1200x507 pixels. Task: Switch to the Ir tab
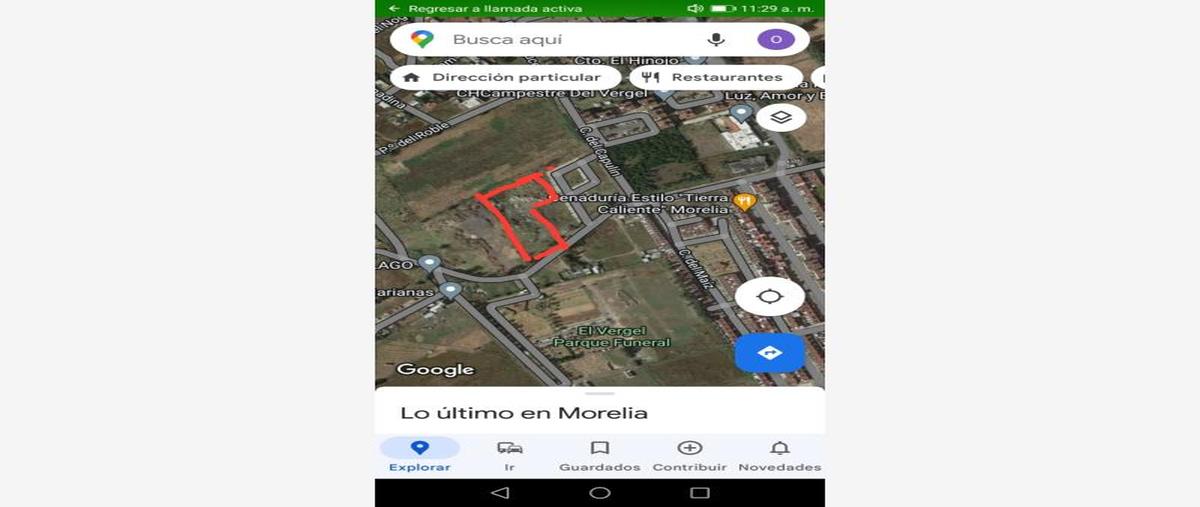[x=510, y=455]
